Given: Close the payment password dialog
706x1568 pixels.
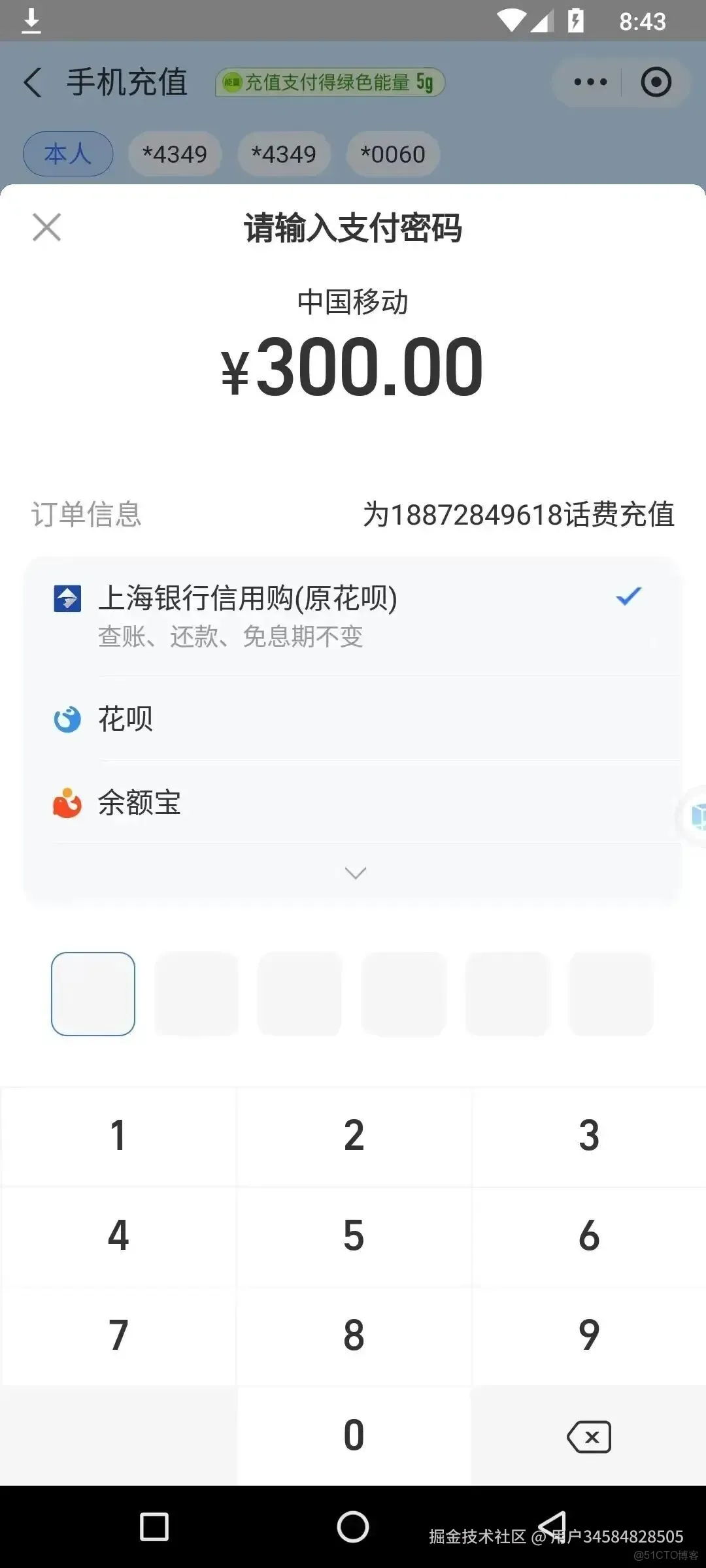Looking at the screenshot, I should (x=46, y=227).
